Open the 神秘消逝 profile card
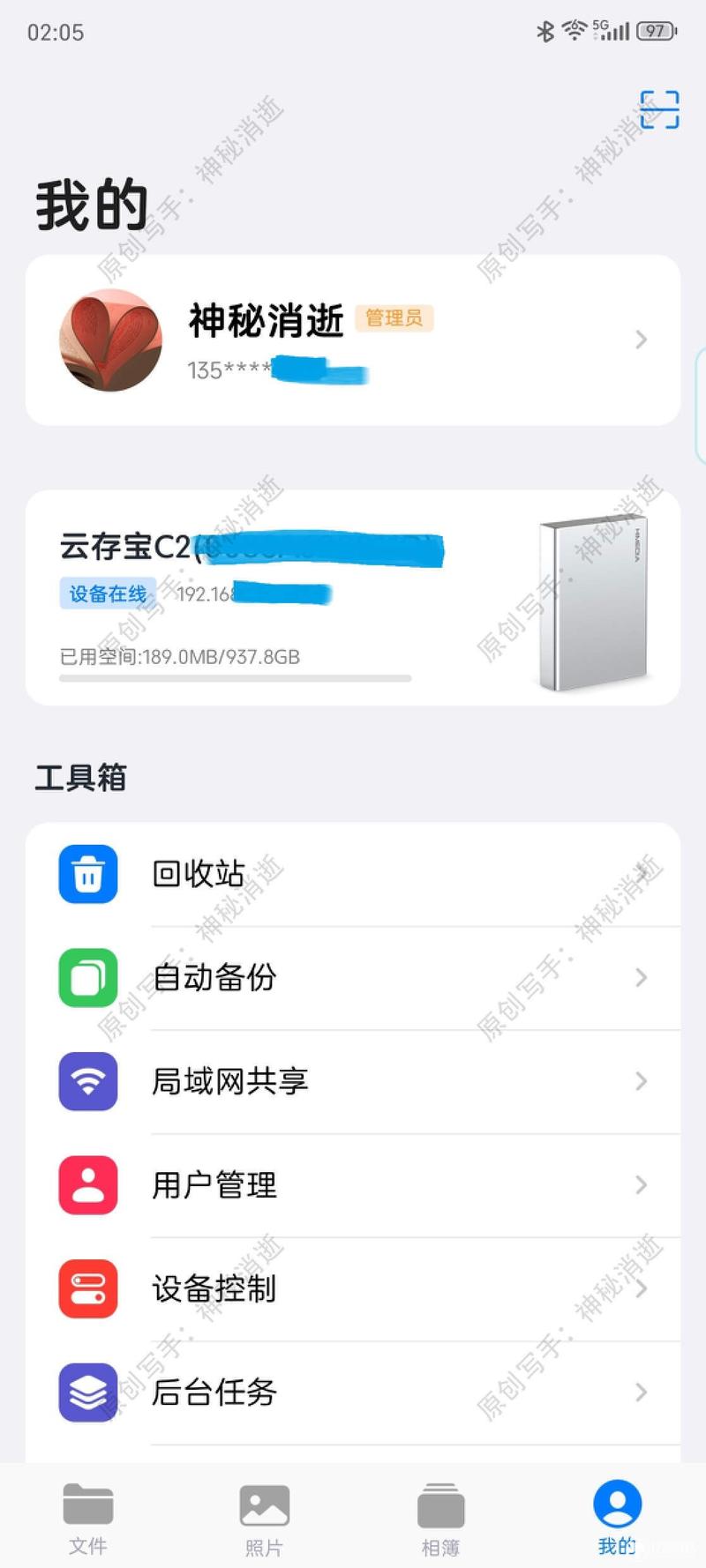 coord(353,340)
